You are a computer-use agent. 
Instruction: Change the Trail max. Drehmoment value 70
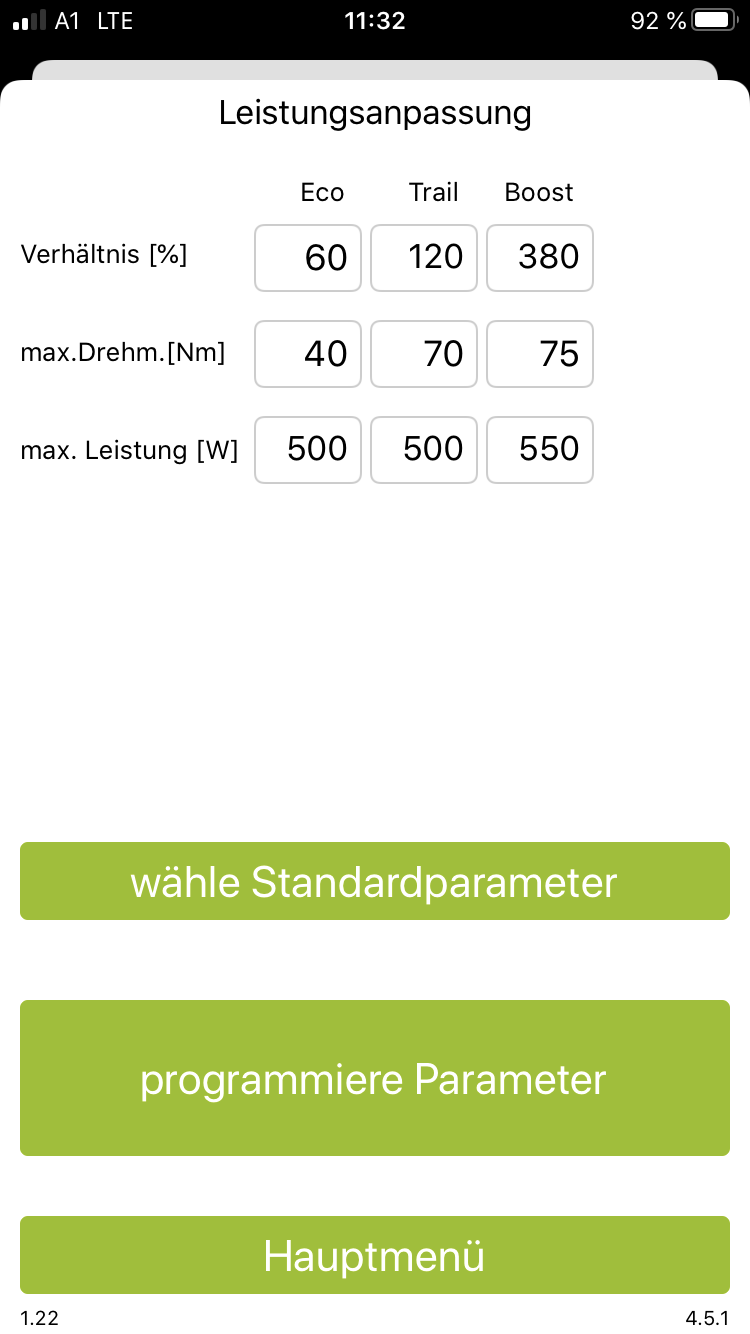(424, 354)
